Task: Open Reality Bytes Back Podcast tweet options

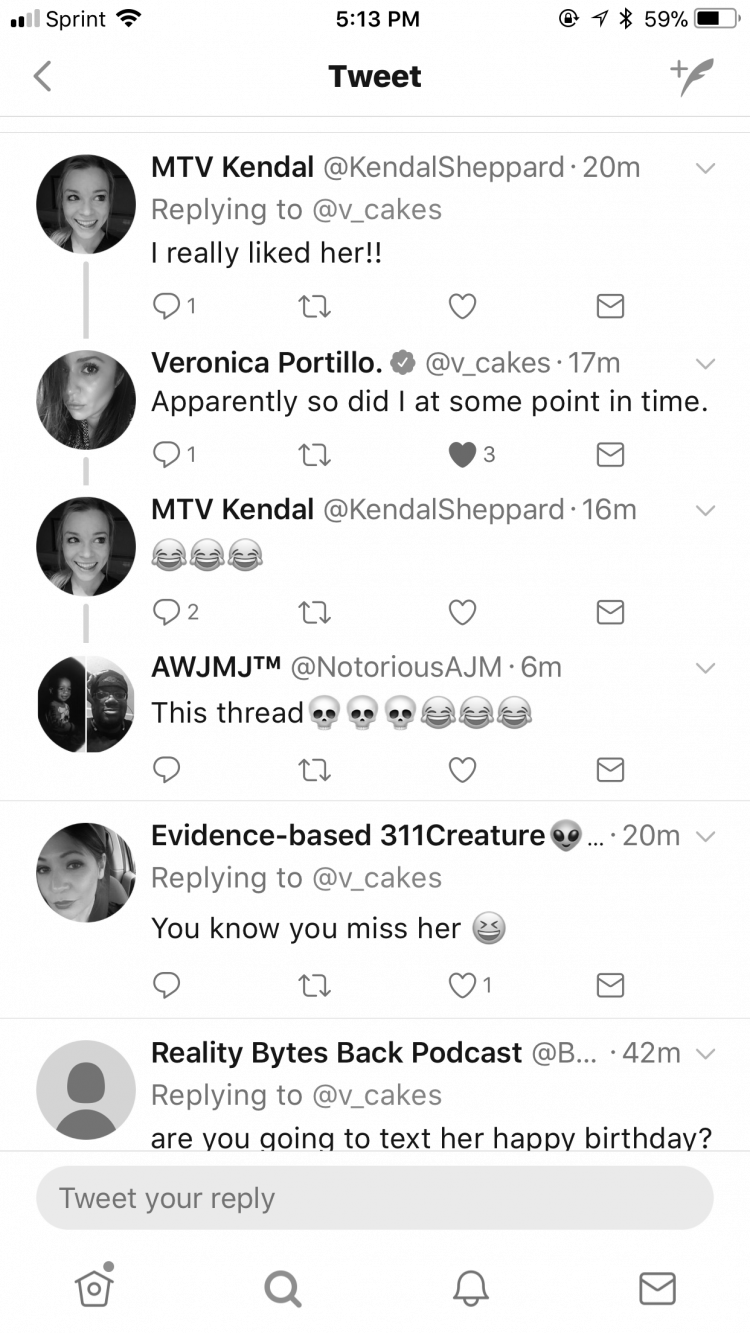Action: point(705,1053)
